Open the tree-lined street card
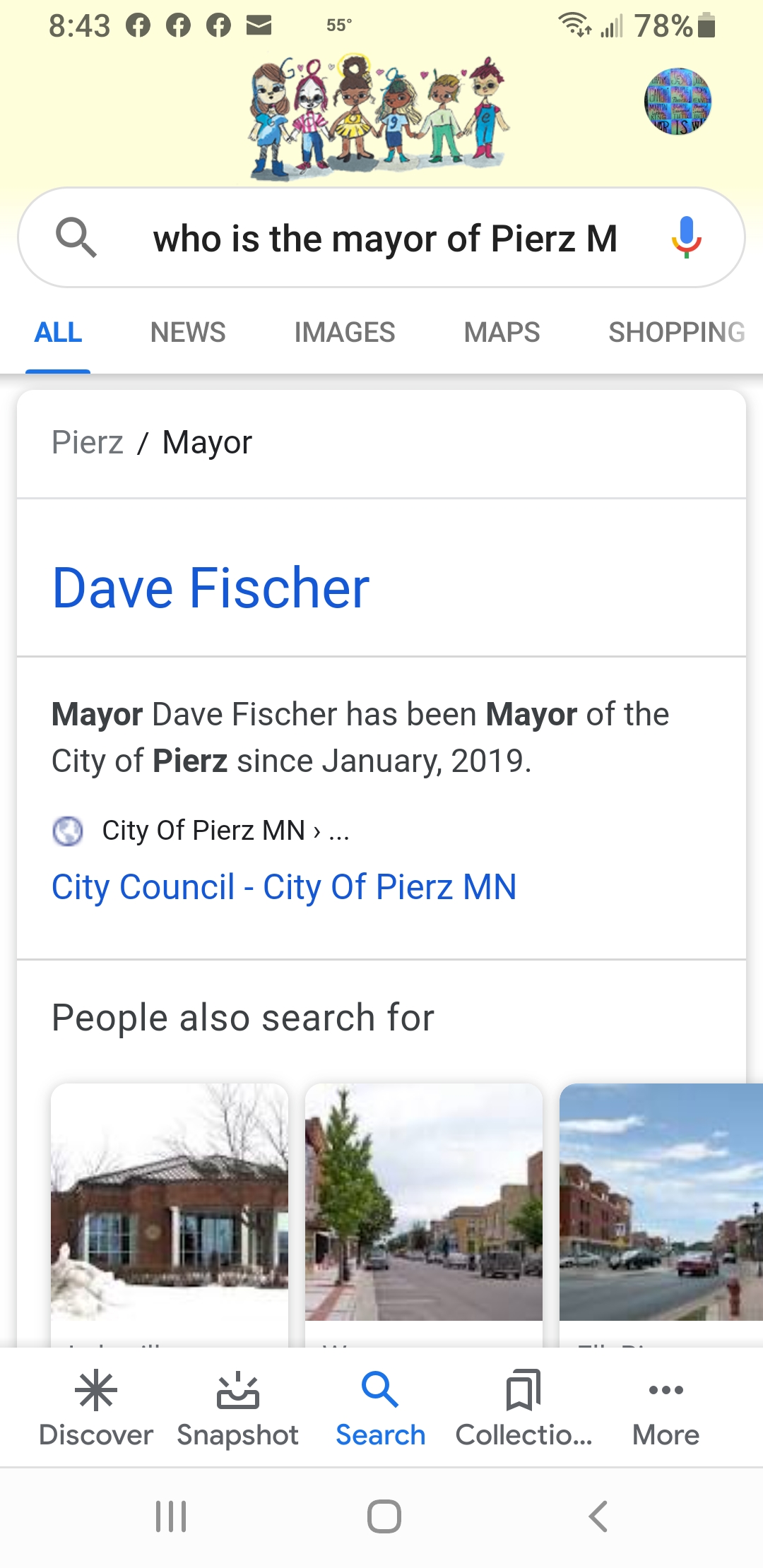This screenshot has width=763, height=1568. [424, 1202]
